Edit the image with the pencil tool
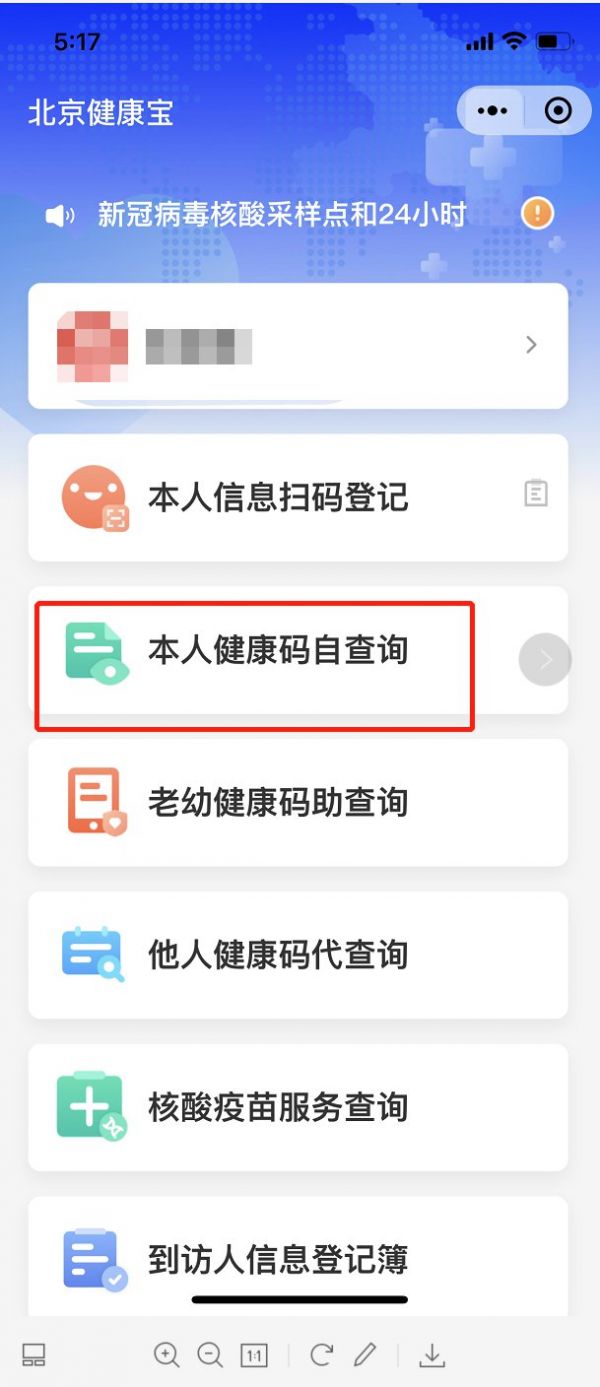Viewport: 600px width, 1387px height. point(365,1355)
